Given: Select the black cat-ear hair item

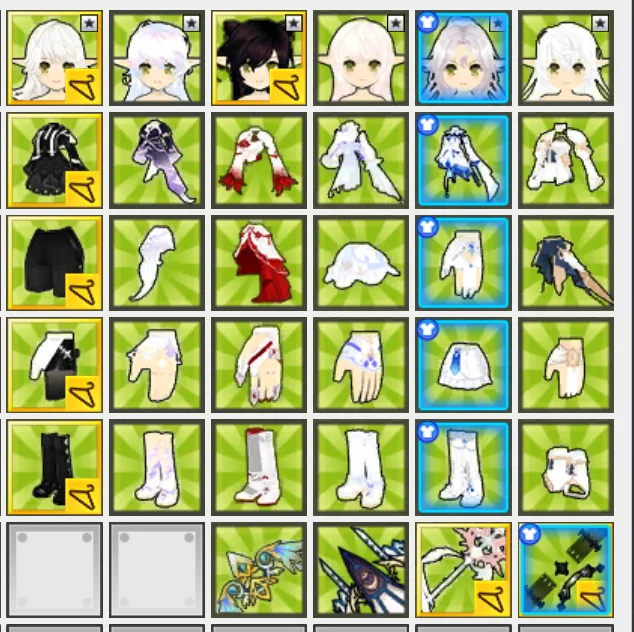Looking at the screenshot, I should coord(258,58).
